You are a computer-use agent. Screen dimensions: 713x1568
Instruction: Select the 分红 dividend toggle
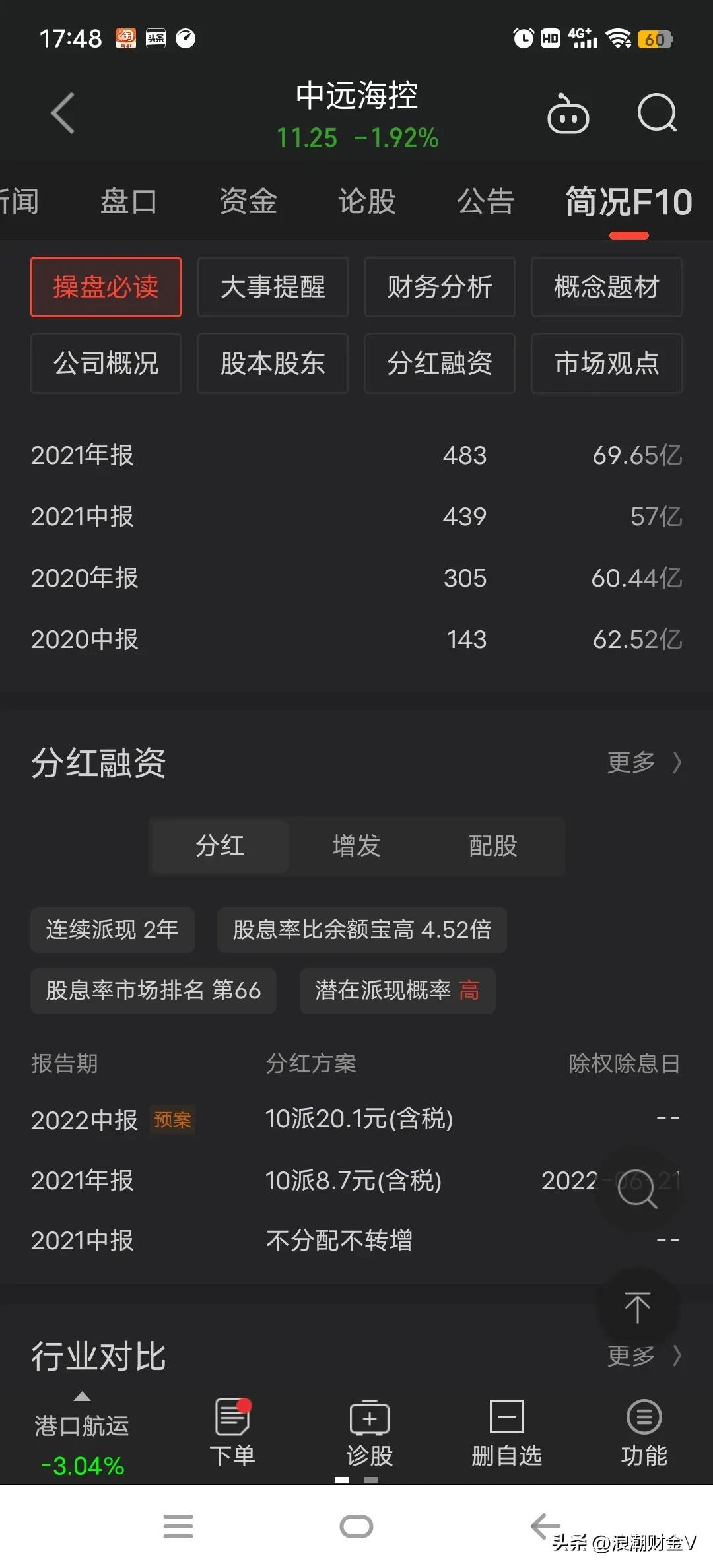(220, 847)
